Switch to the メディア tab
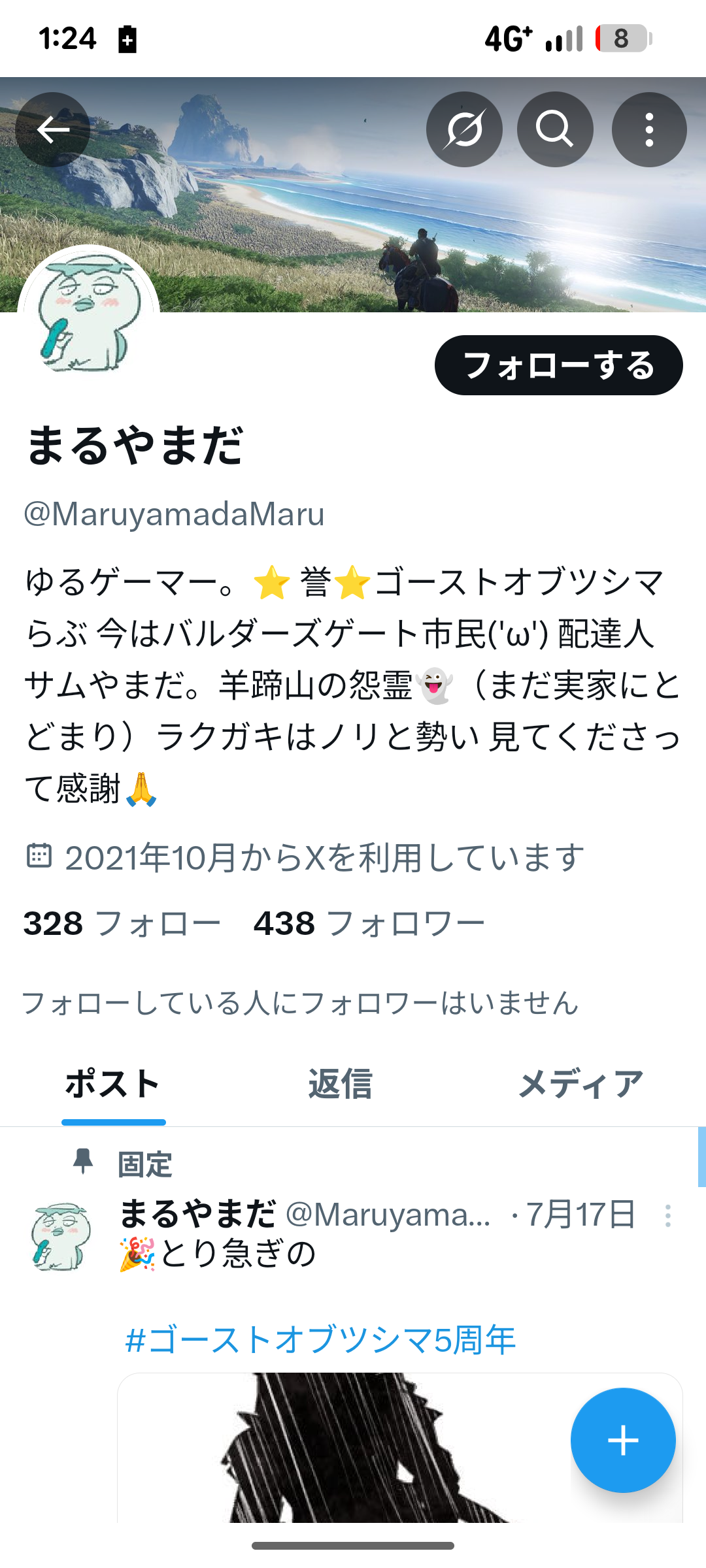This screenshot has height=1568, width=706. point(580,1085)
